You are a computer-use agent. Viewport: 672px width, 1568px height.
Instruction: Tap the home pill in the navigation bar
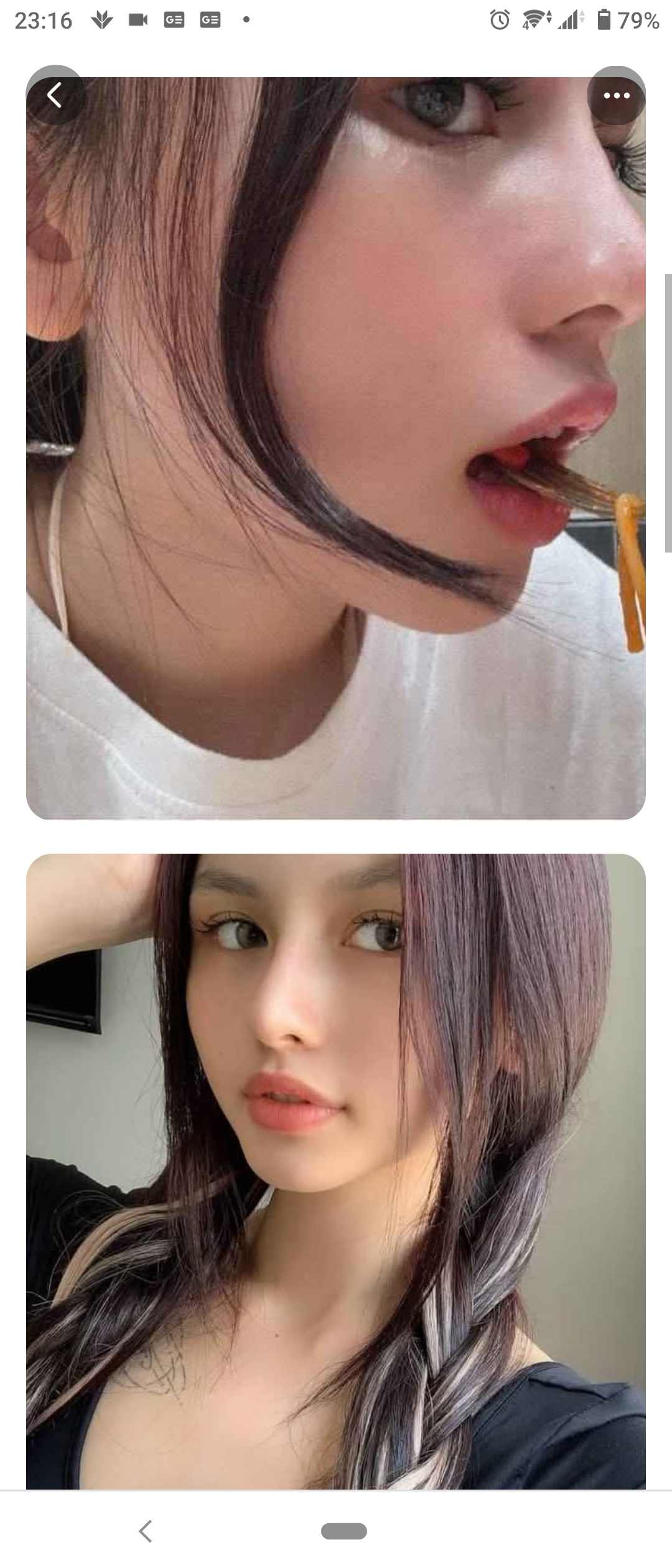[x=344, y=1531]
